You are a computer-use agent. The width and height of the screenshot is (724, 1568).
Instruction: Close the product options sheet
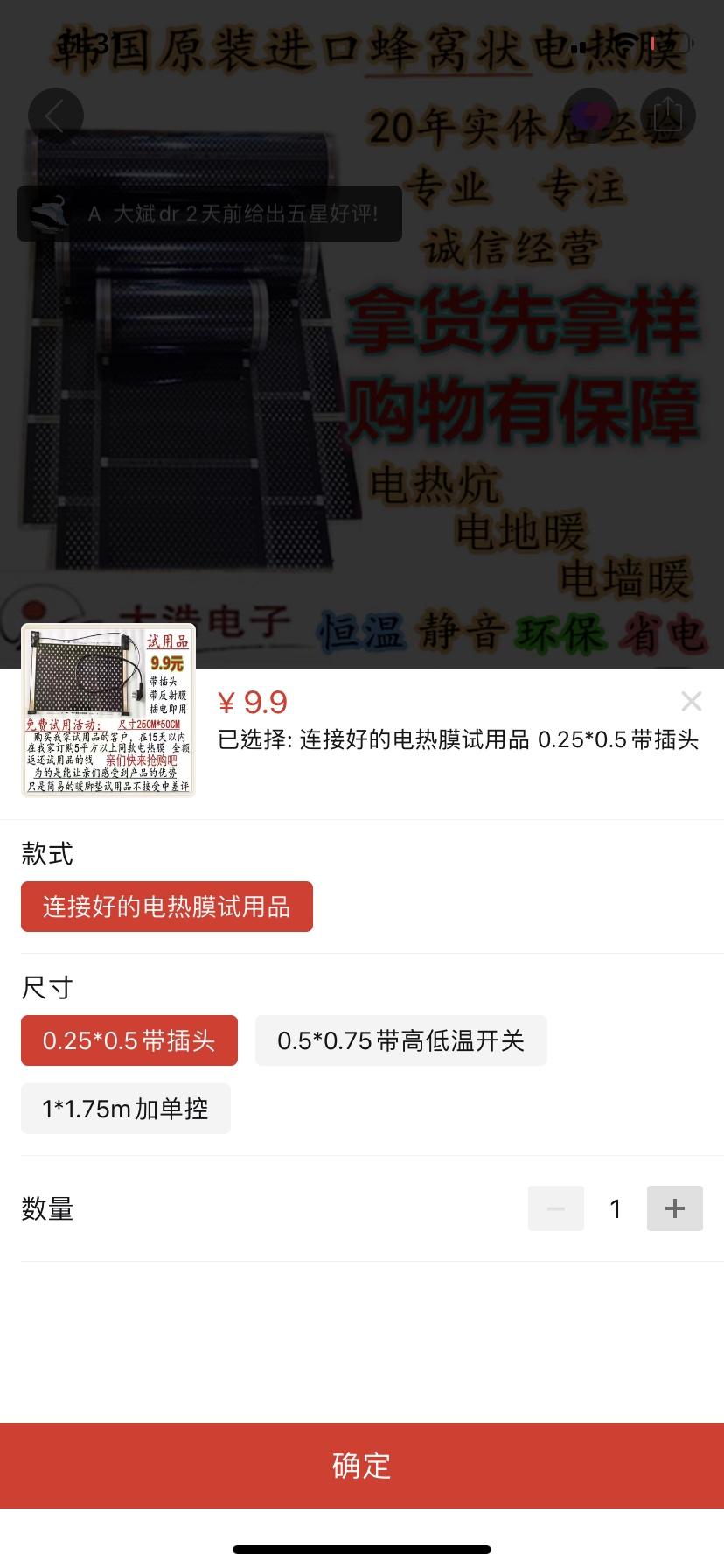[x=691, y=701]
